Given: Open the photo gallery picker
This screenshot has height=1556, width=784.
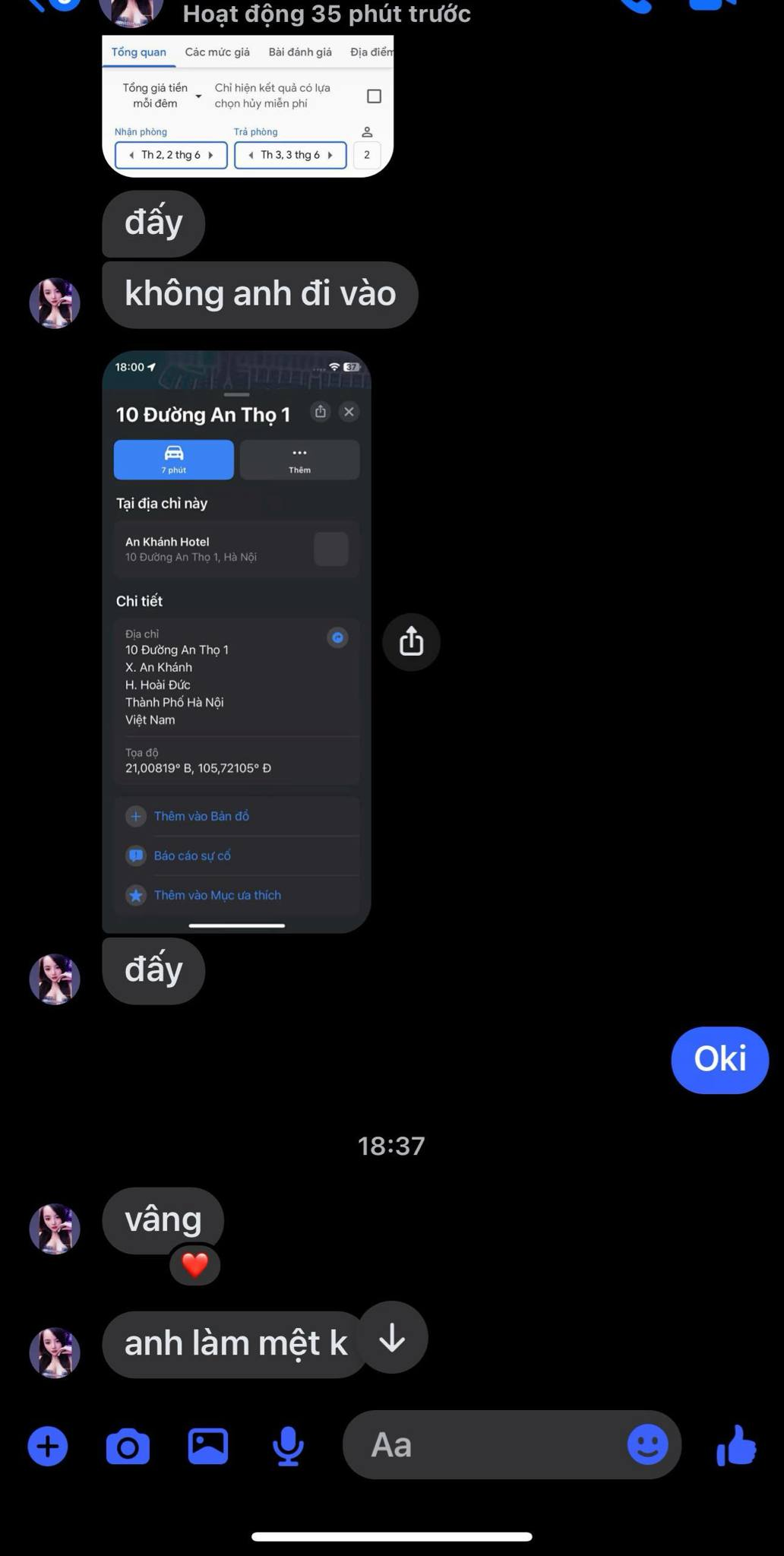Looking at the screenshot, I should pos(208,1446).
